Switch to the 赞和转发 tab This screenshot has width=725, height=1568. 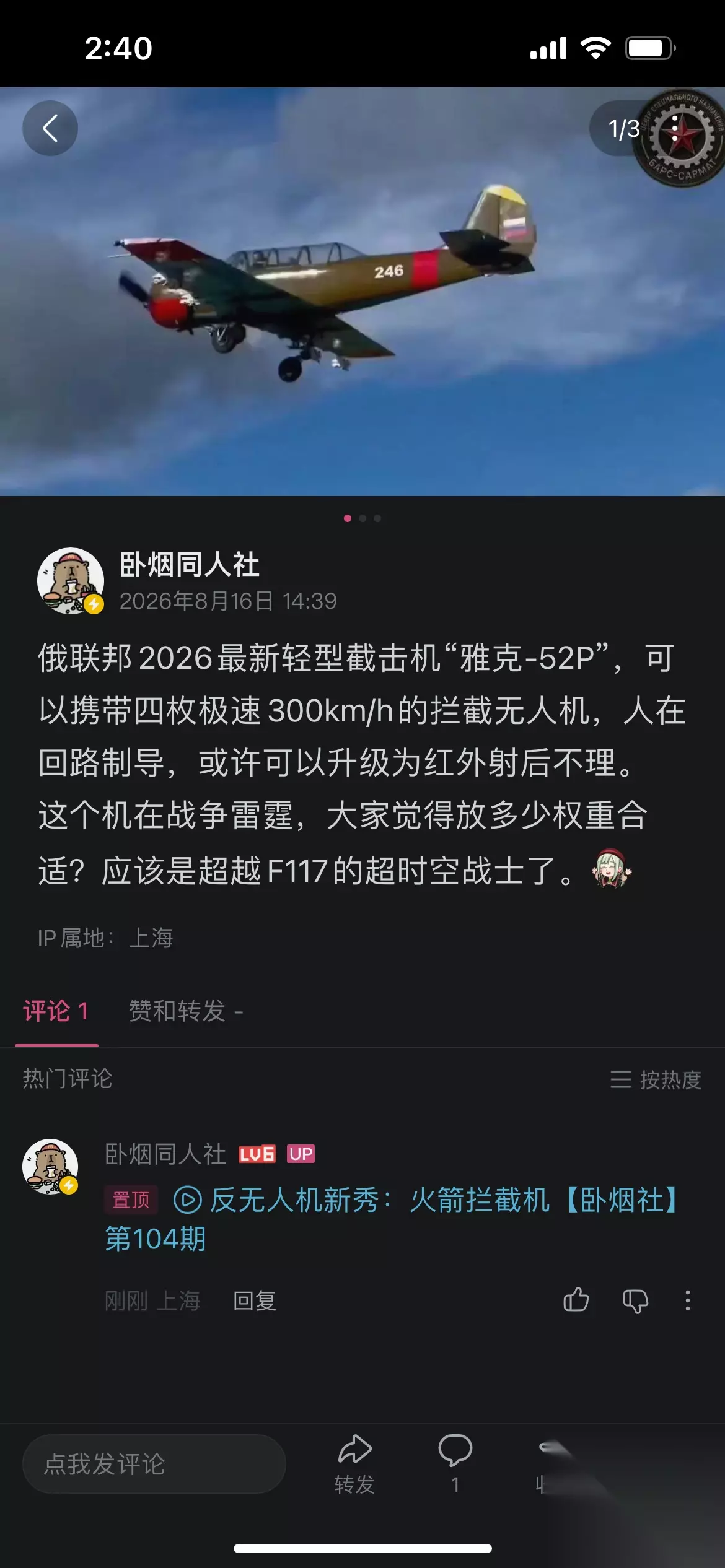pos(186,1011)
